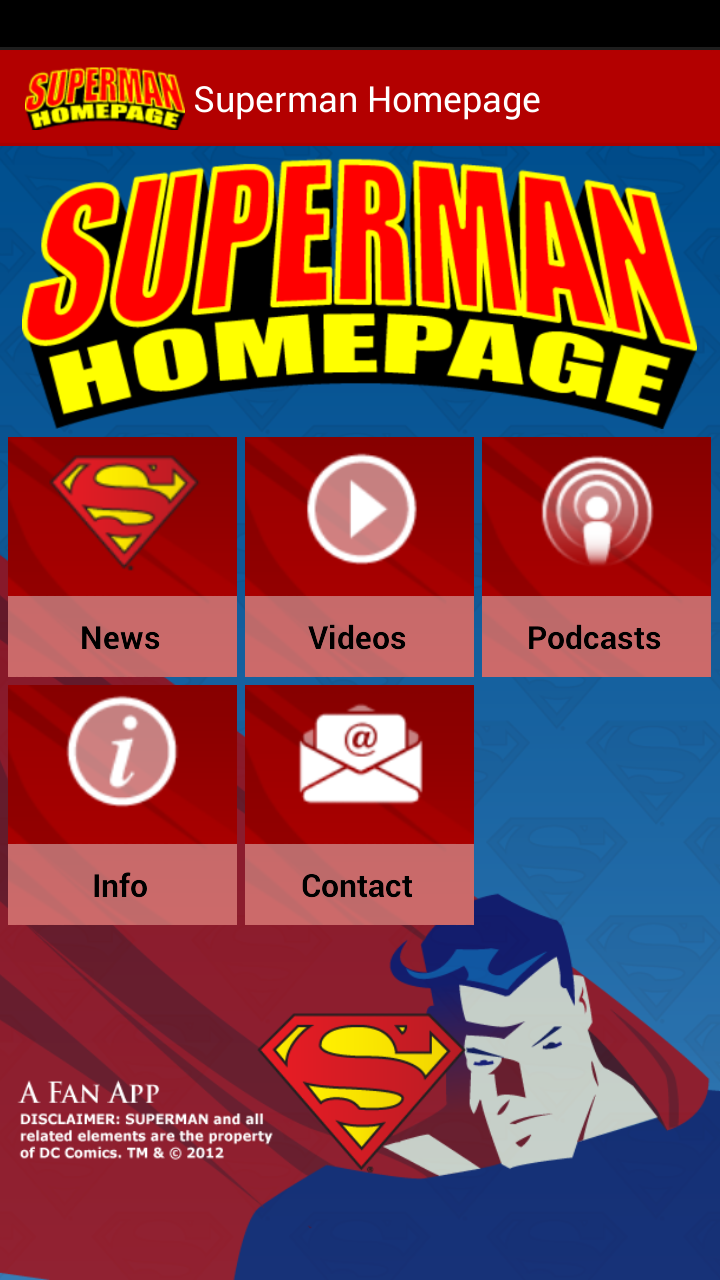Open the News section

tap(120, 555)
